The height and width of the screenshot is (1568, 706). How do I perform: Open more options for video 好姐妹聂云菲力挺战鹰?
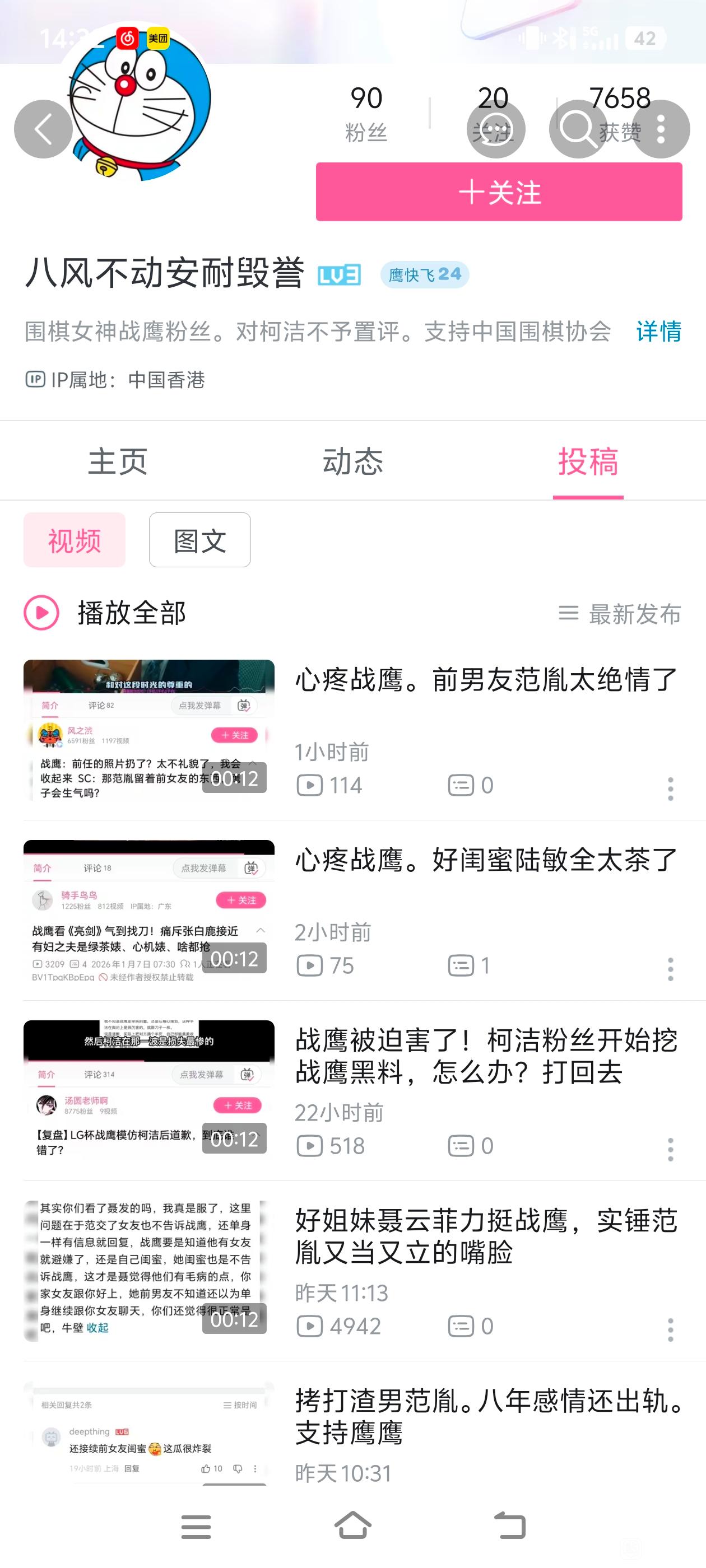pos(670,1330)
